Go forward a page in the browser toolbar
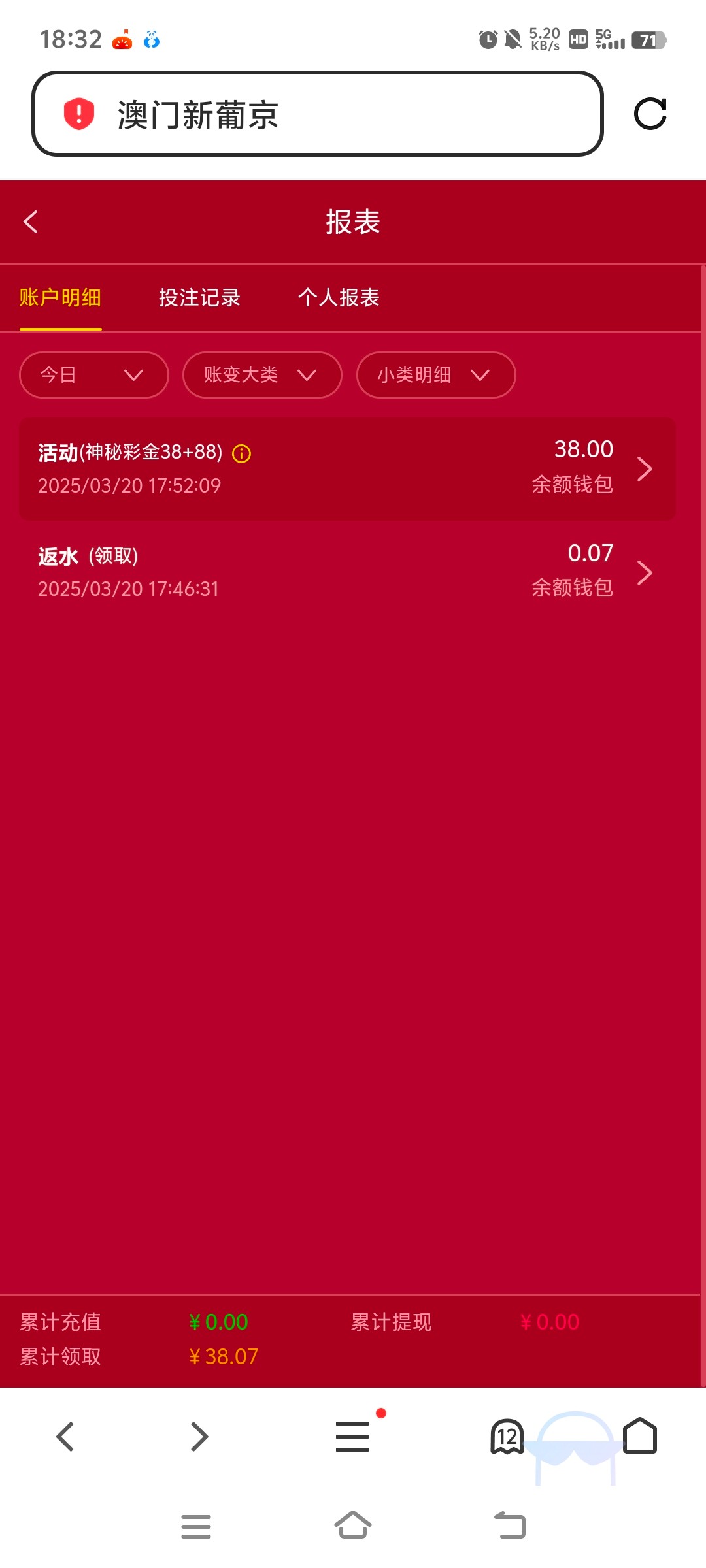The height and width of the screenshot is (1568, 706). pyautogui.click(x=199, y=1437)
